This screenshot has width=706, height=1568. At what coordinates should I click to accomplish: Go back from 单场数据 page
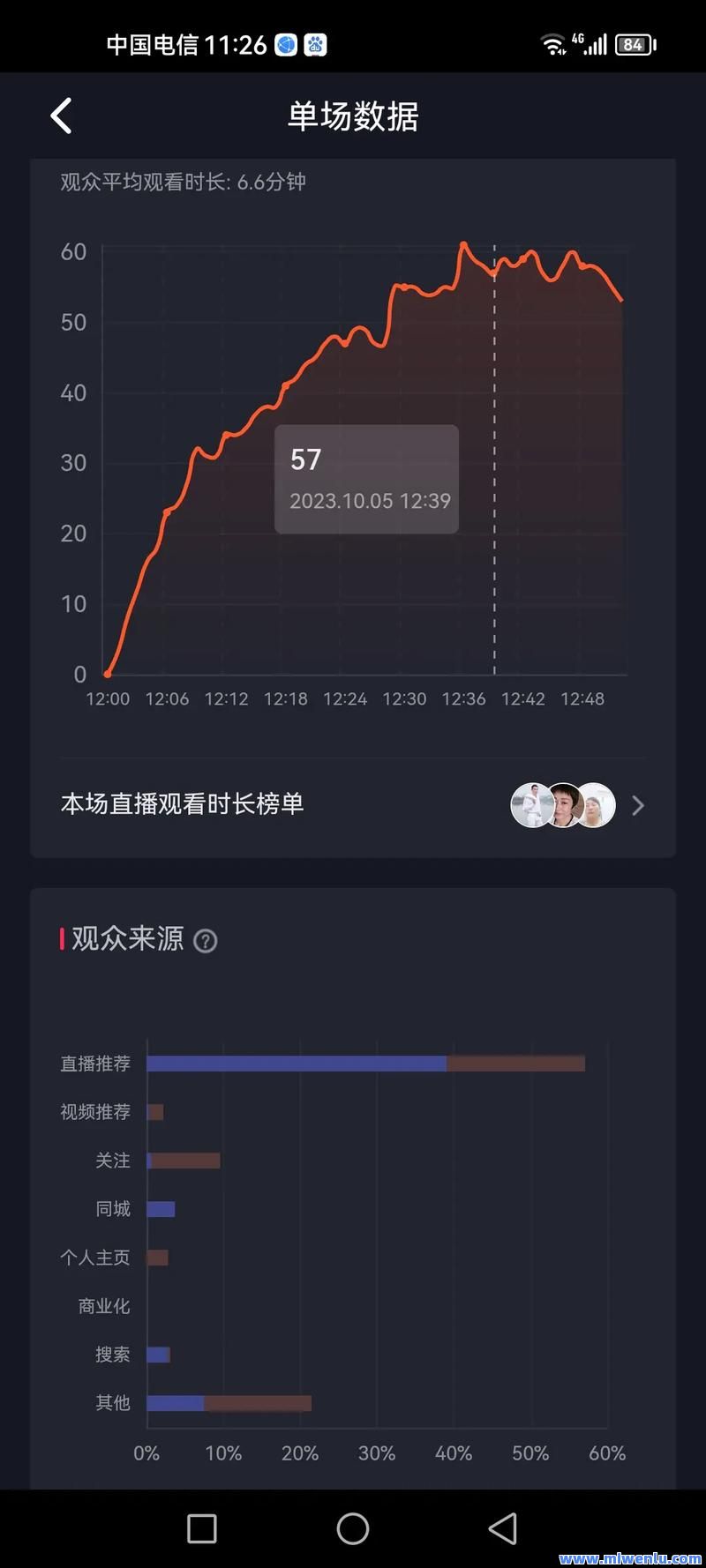pyautogui.click(x=61, y=116)
